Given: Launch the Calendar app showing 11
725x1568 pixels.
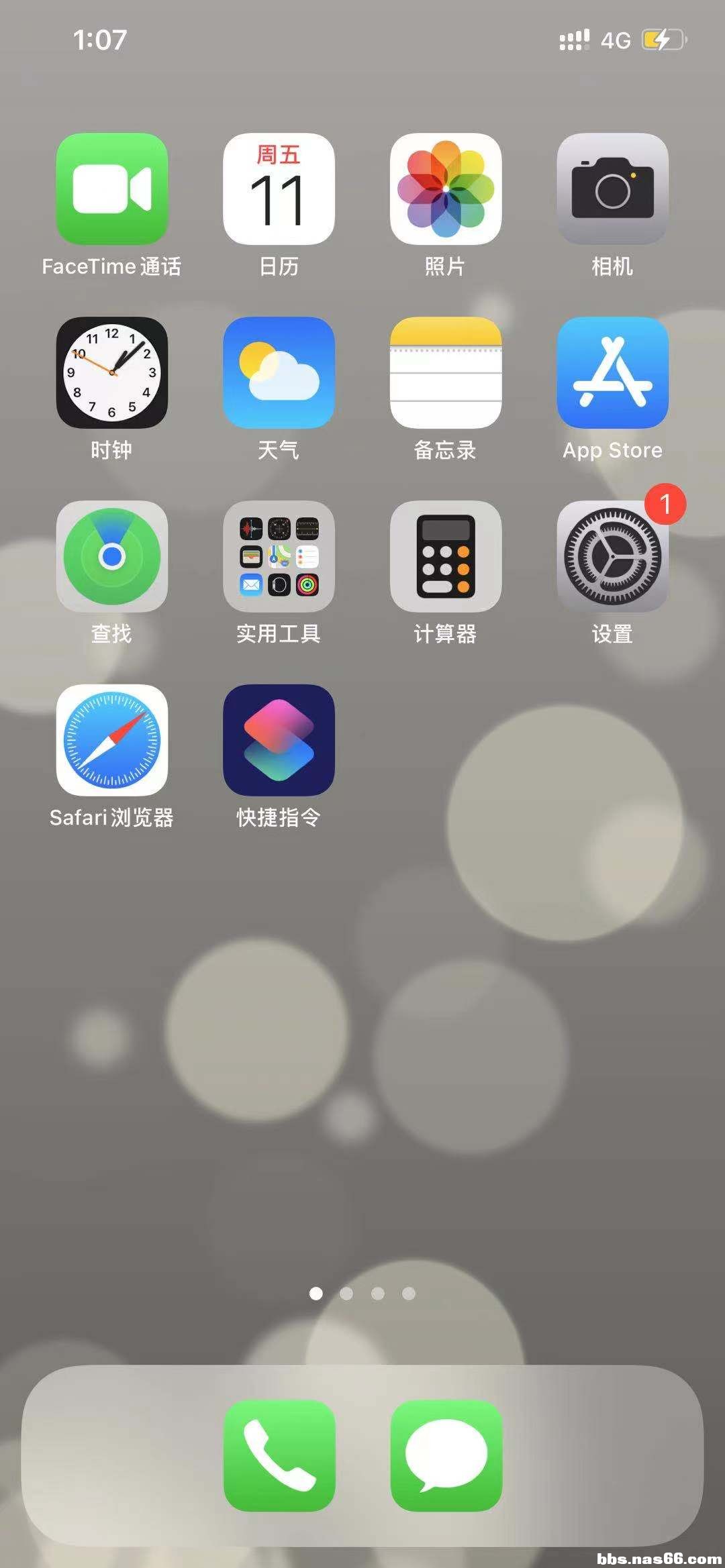Looking at the screenshot, I should point(279,189).
